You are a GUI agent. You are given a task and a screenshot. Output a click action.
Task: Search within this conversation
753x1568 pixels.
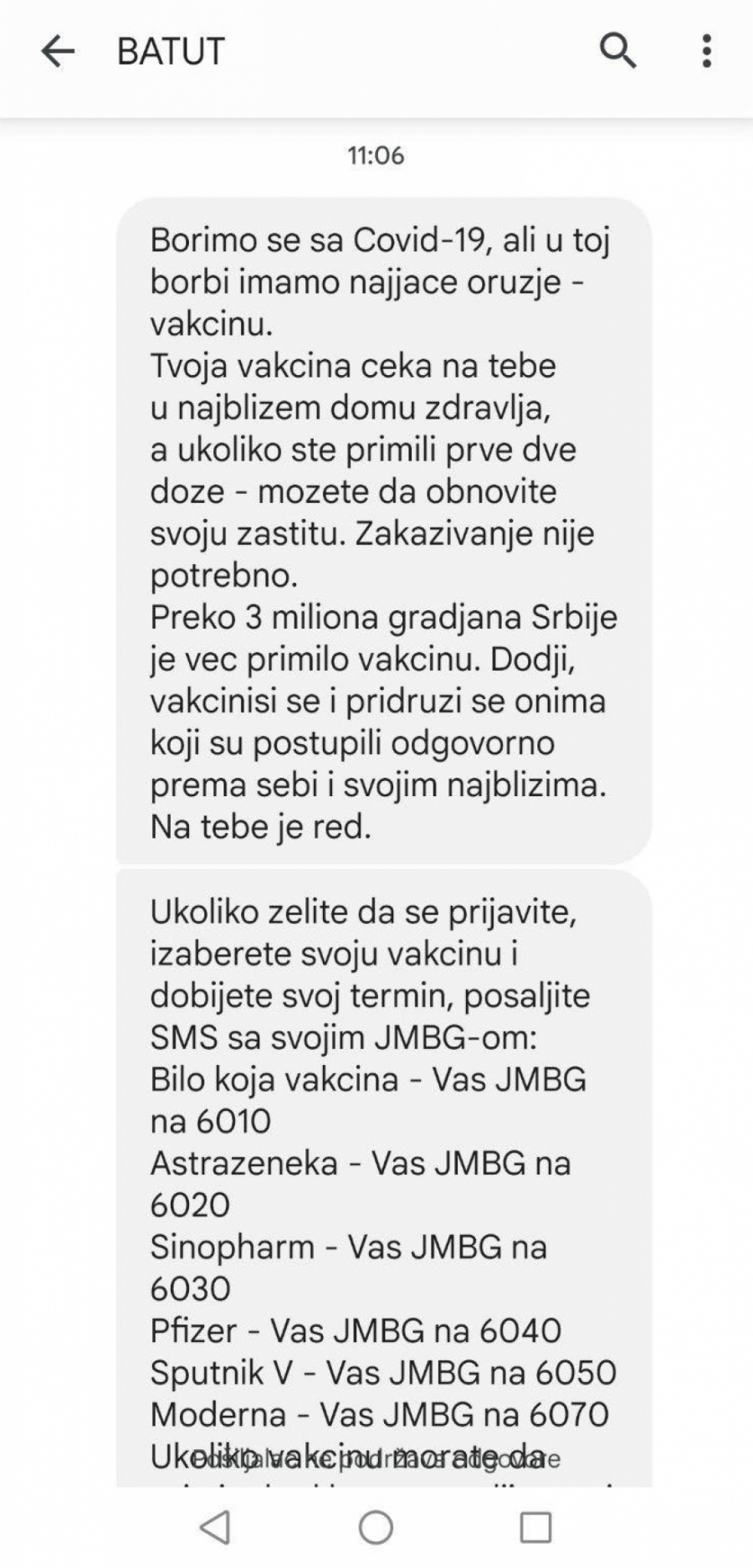click(617, 52)
